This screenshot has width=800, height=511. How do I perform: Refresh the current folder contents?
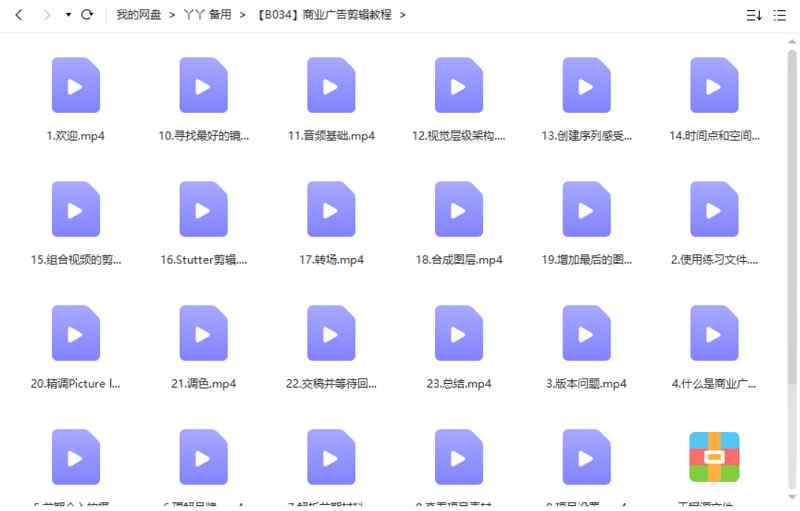pyautogui.click(x=87, y=15)
